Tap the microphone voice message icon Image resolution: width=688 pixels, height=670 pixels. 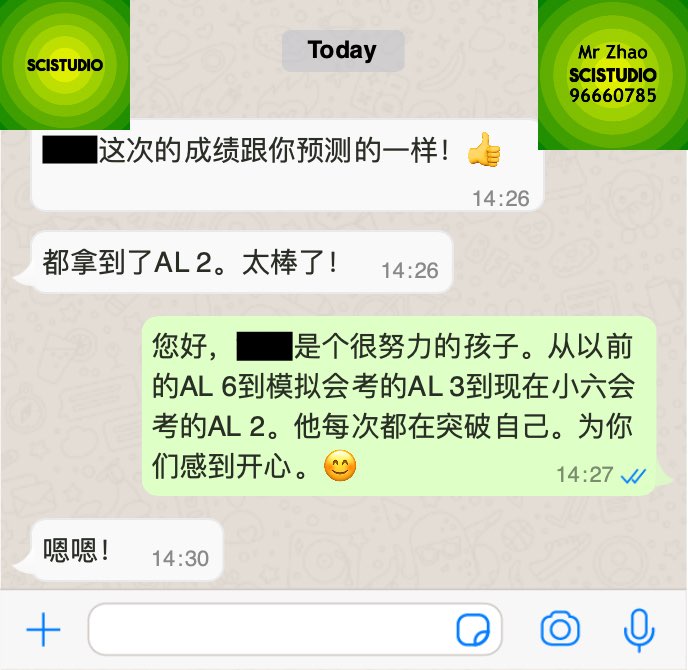pyautogui.click(x=637, y=630)
